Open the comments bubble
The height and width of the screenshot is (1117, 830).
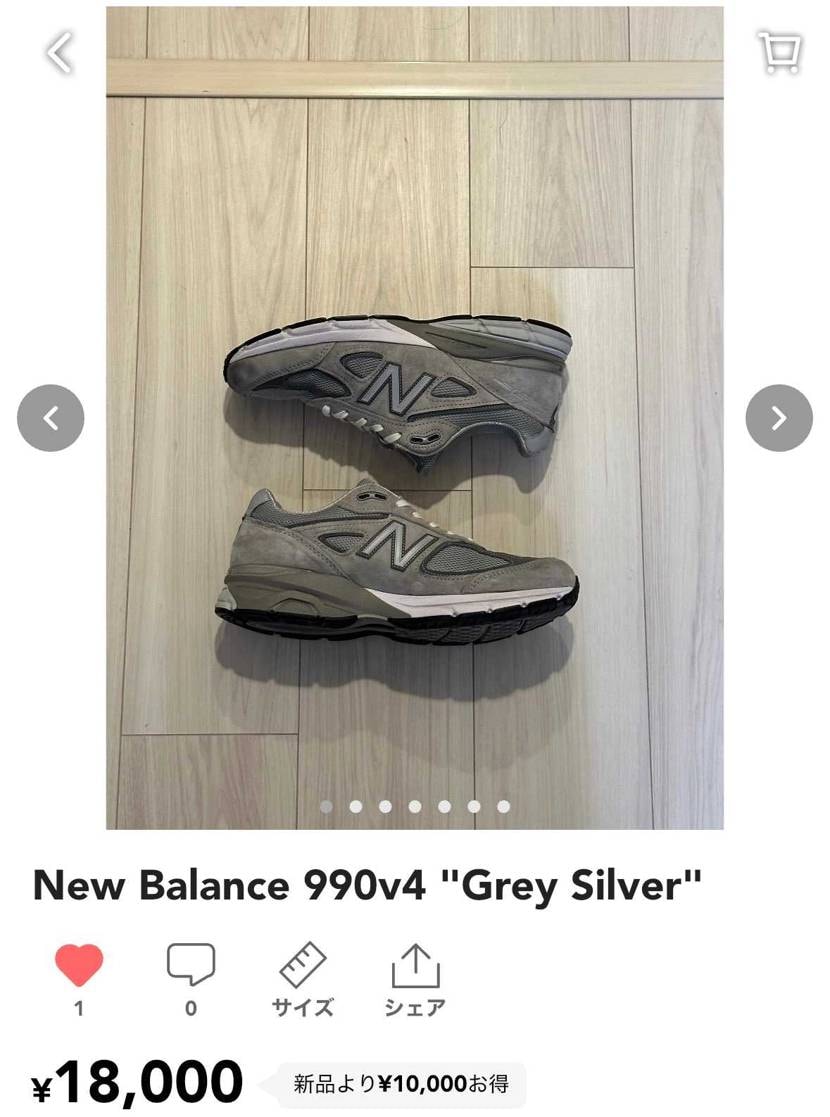[191, 966]
